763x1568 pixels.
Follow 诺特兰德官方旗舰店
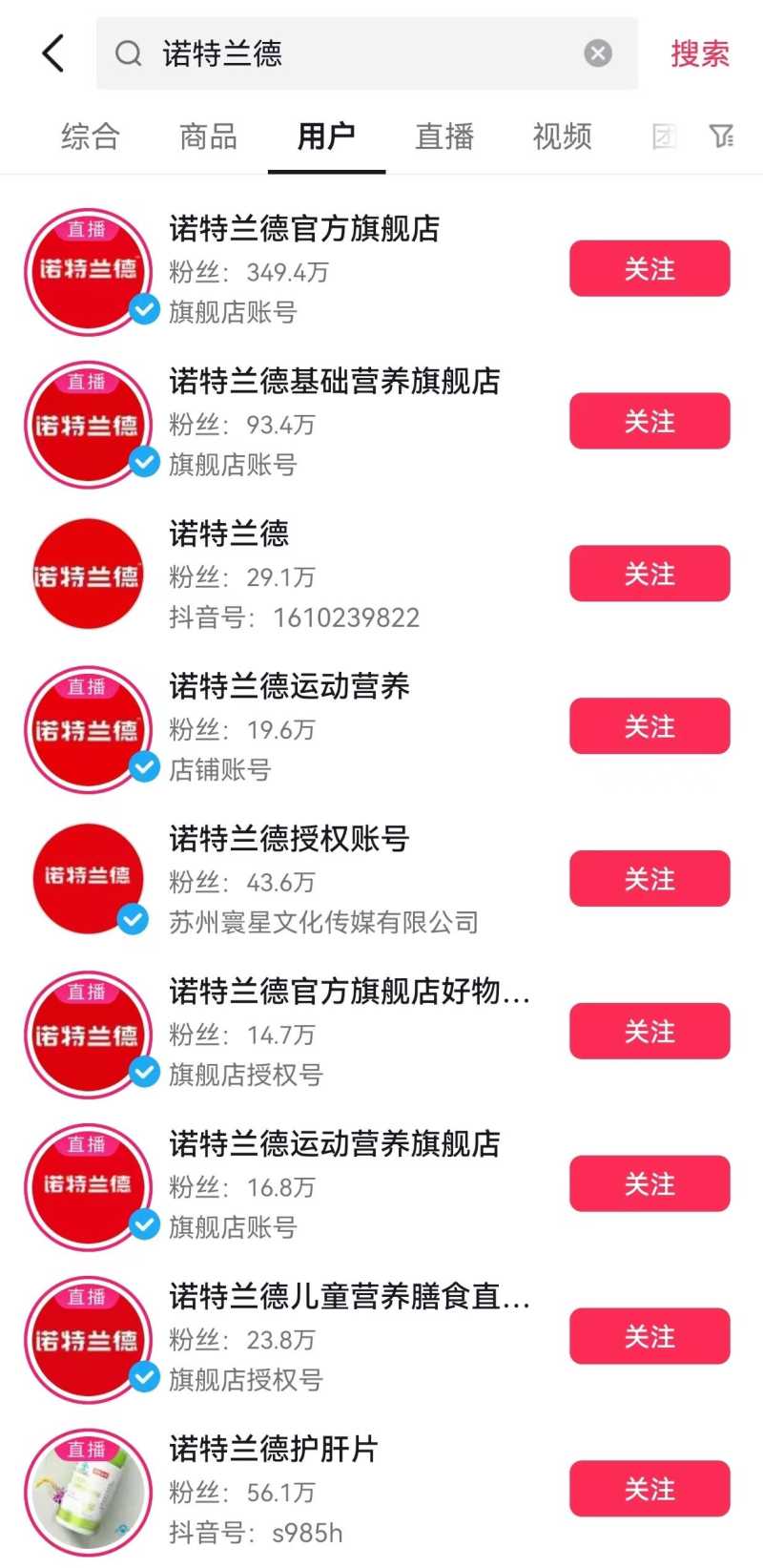650,269
